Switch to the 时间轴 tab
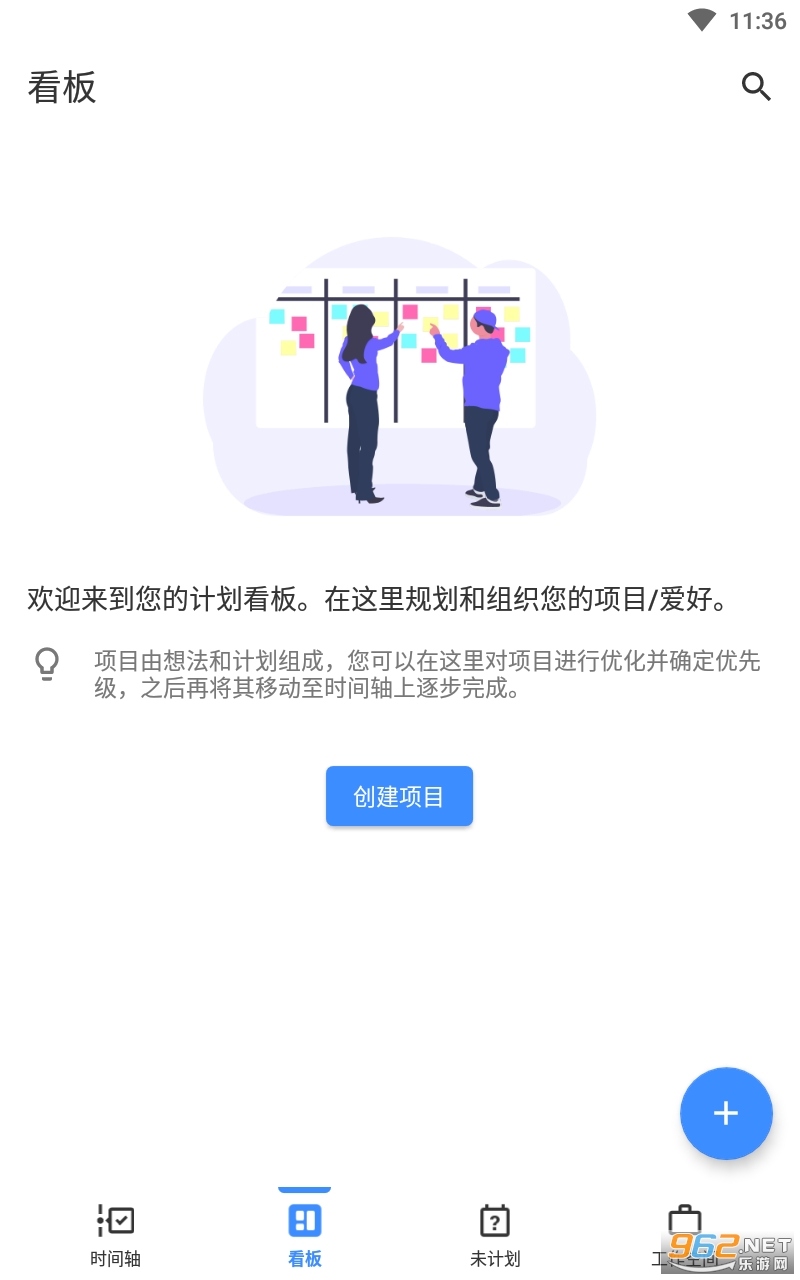 click(x=115, y=1234)
